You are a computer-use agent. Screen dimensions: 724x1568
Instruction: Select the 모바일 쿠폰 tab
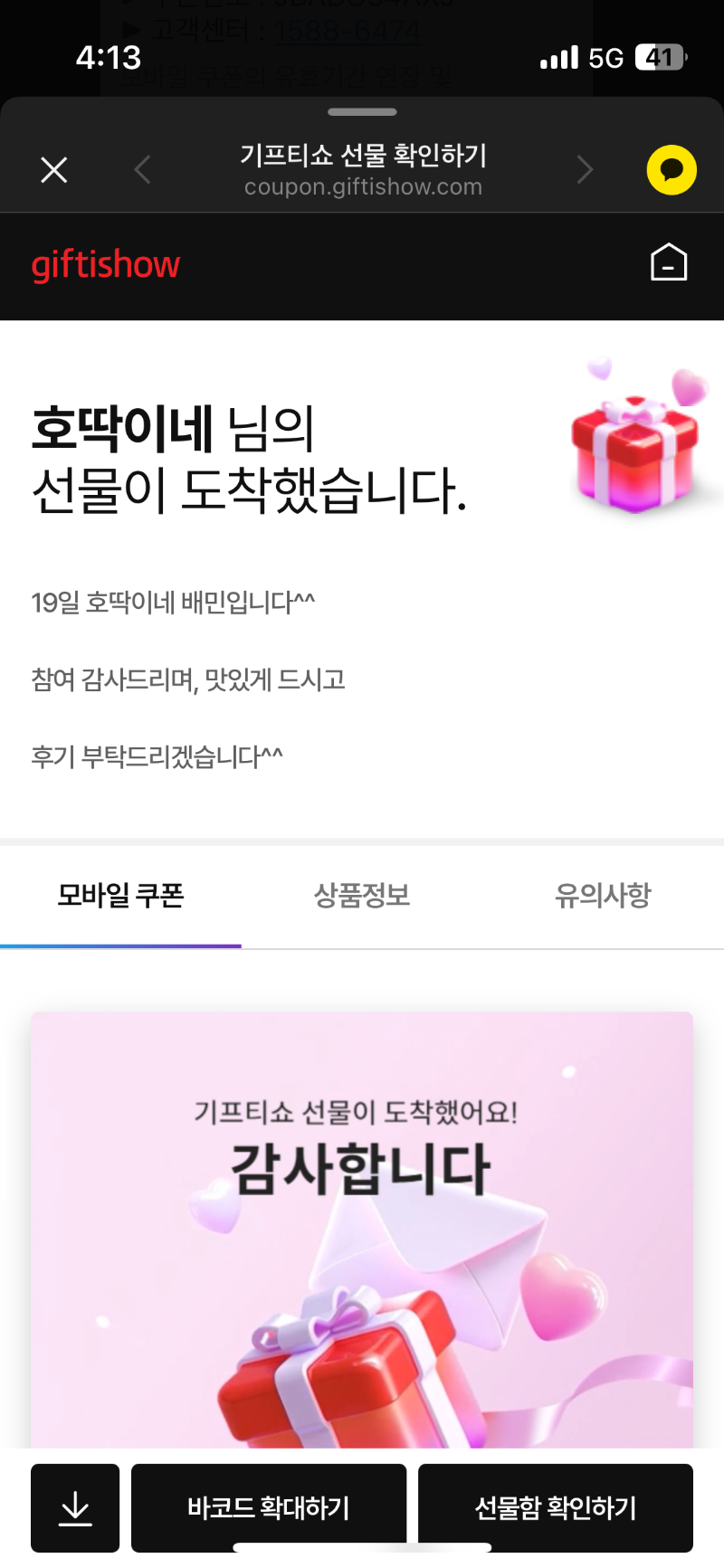[120, 896]
